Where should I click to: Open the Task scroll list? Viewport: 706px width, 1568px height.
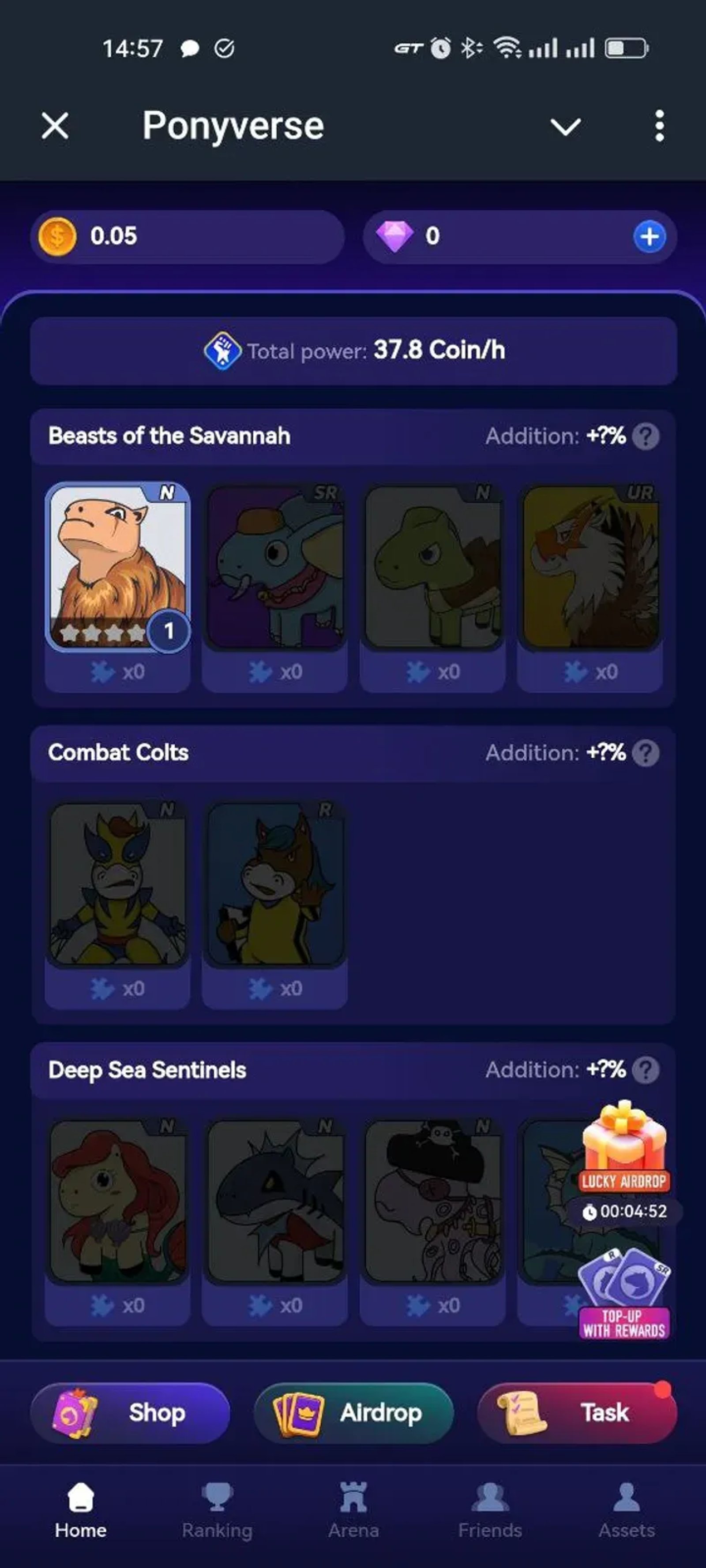coord(578,1413)
